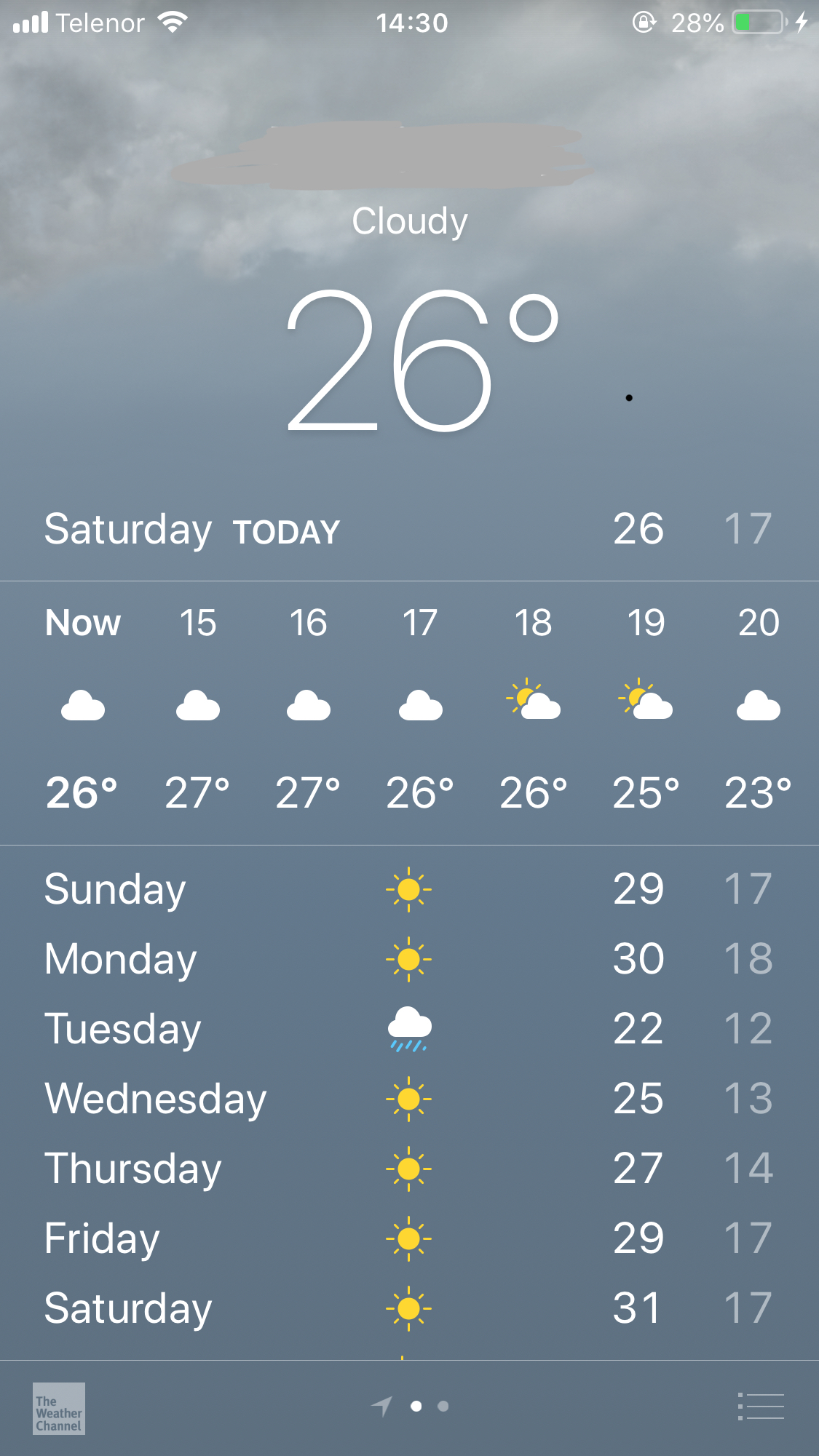Open The Weather Channel link
The height and width of the screenshot is (1456, 819).
coord(59,1408)
